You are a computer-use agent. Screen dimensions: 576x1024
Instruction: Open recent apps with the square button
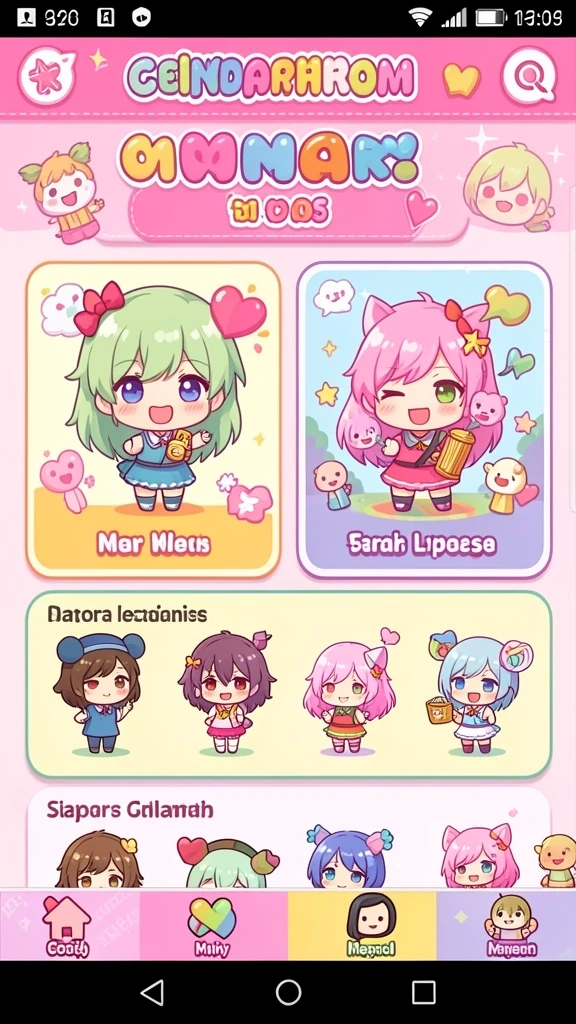(424, 993)
